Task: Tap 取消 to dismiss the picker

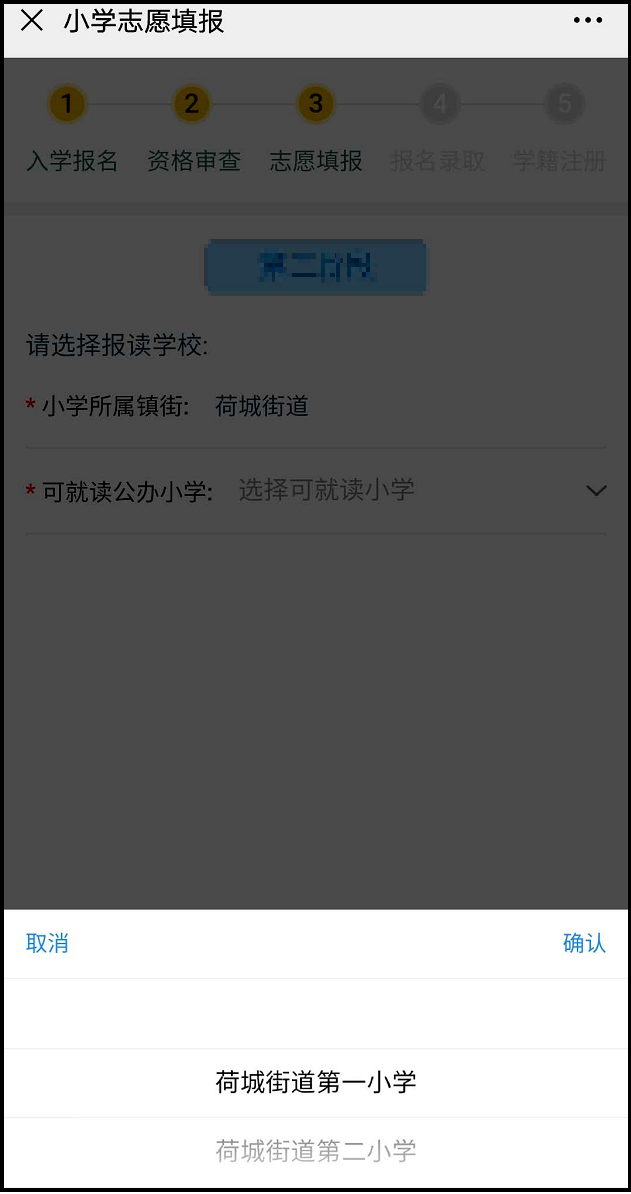Action: pos(47,943)
